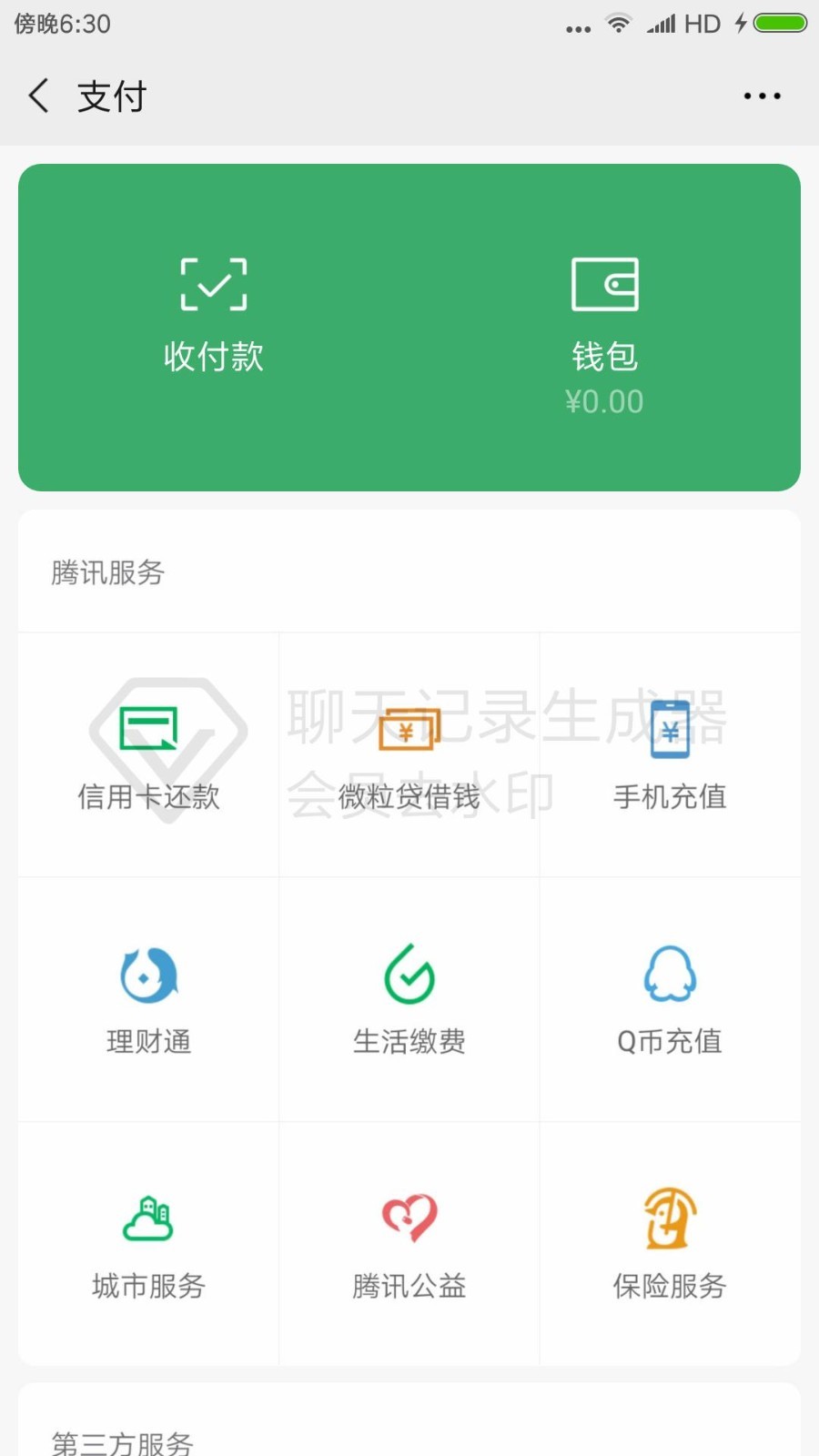Viewport: 819px width, 1456px height.
Task: Tap the 腾讯服务 section header
Action: click(108, 572)
